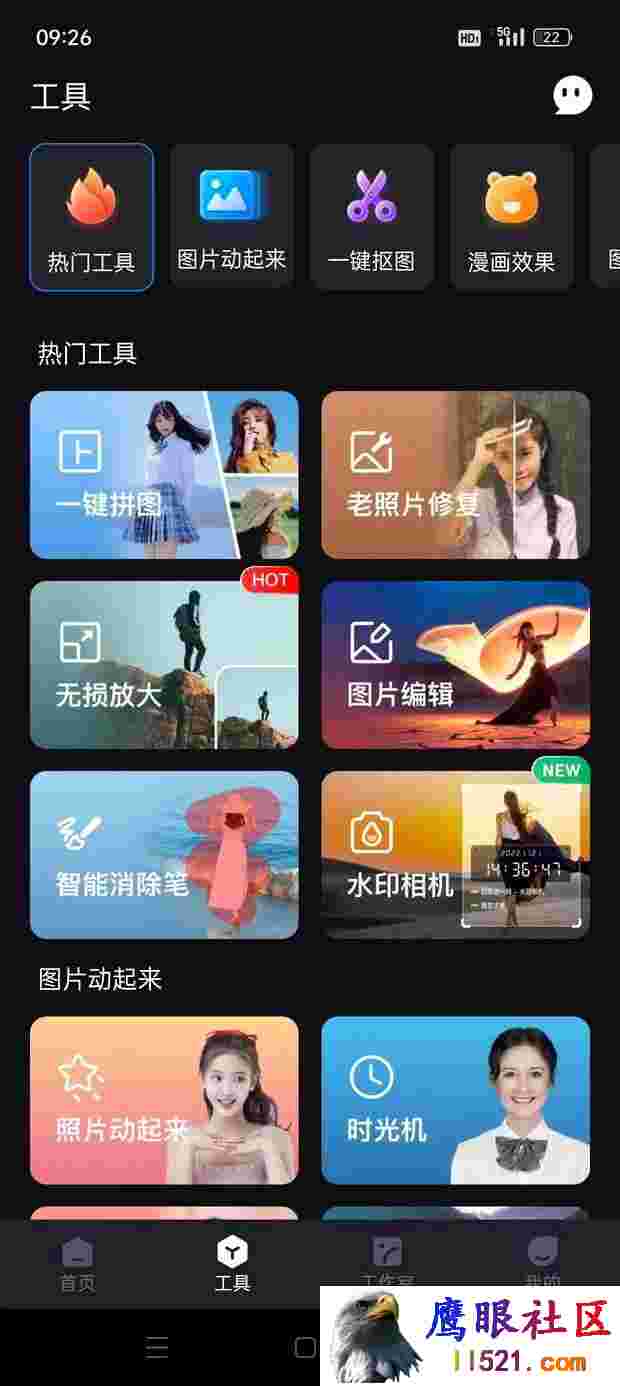Open the system recent apps menu button
620x1386 pixels.
157,1347
